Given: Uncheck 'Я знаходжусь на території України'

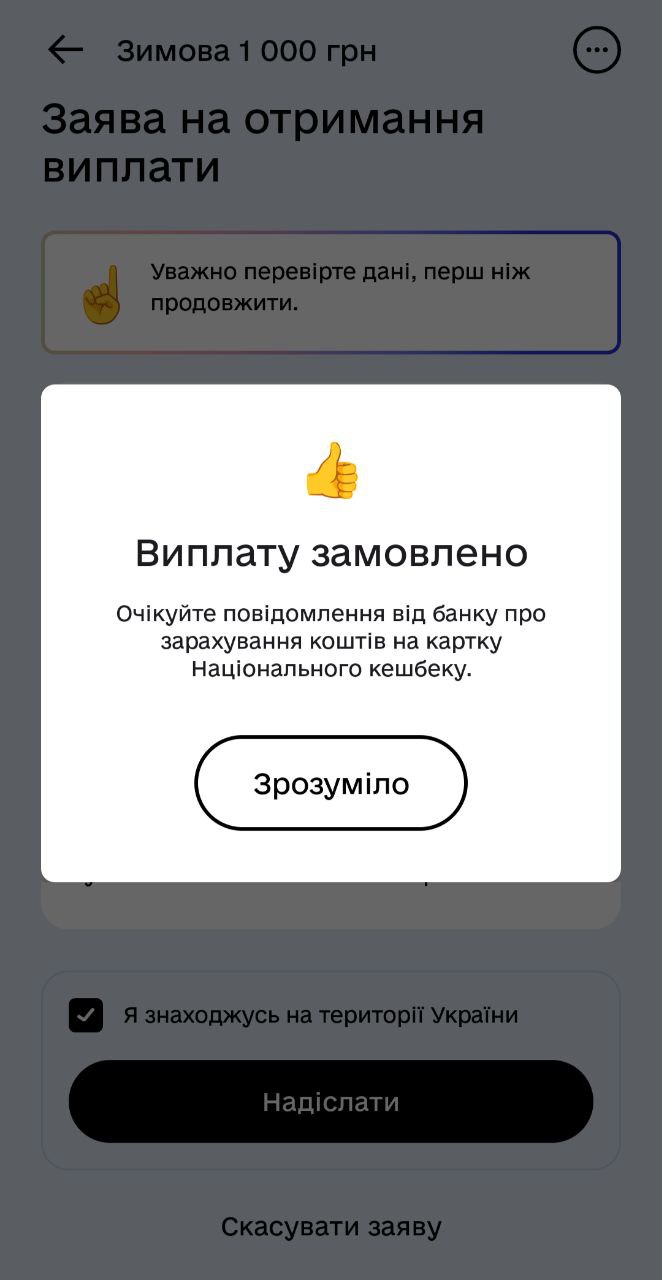Looking at the screenshot, I should [x=86, y=1016].
